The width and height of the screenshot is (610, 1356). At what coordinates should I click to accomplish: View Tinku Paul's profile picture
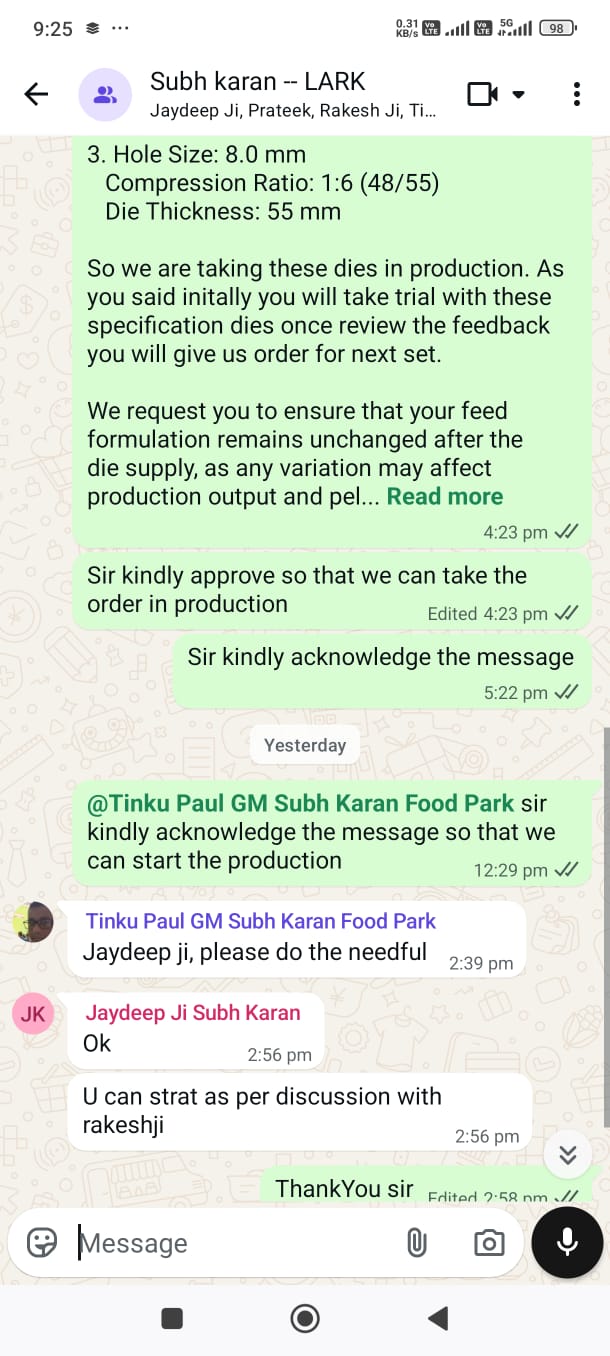(x=33, y=922)
